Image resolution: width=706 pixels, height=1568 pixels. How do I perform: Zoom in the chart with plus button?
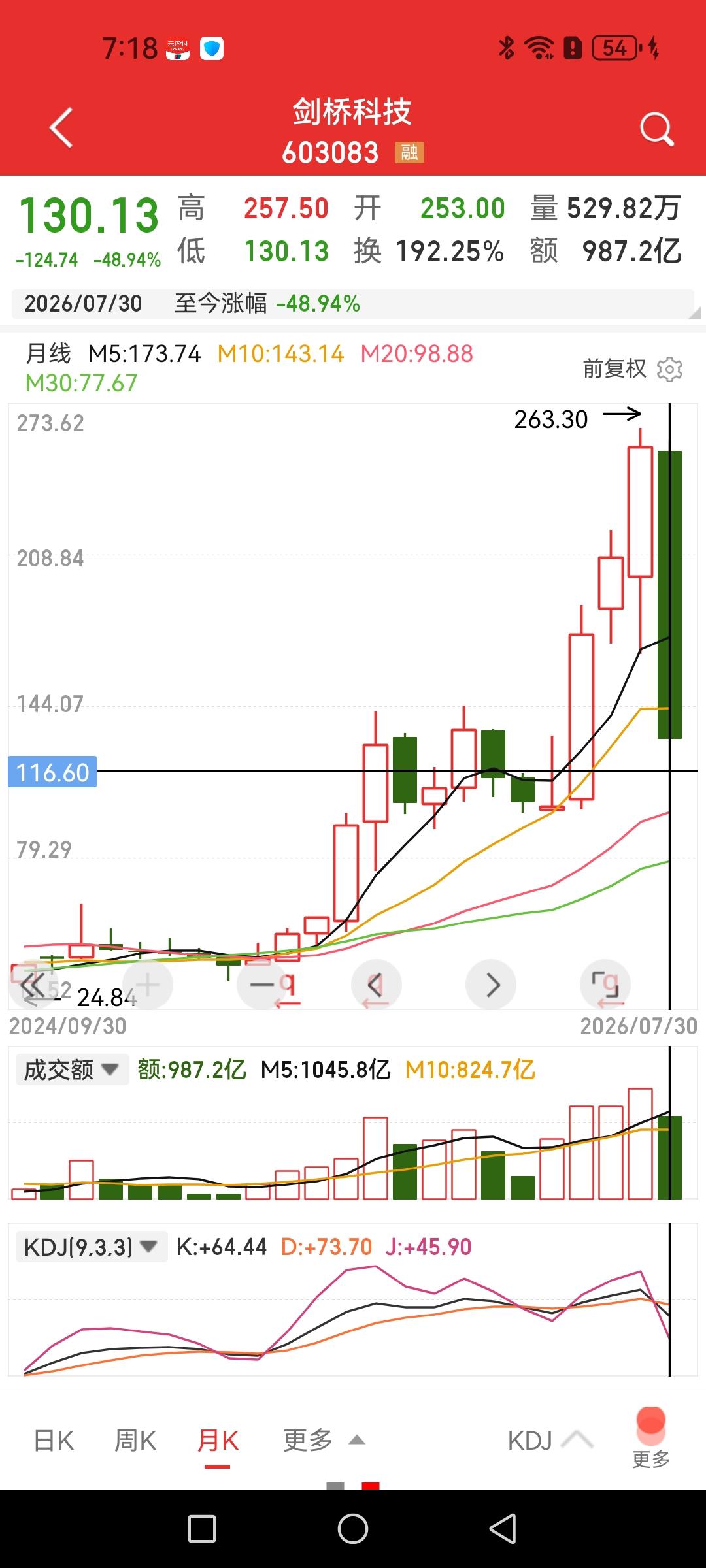click(x=148, y=985)
